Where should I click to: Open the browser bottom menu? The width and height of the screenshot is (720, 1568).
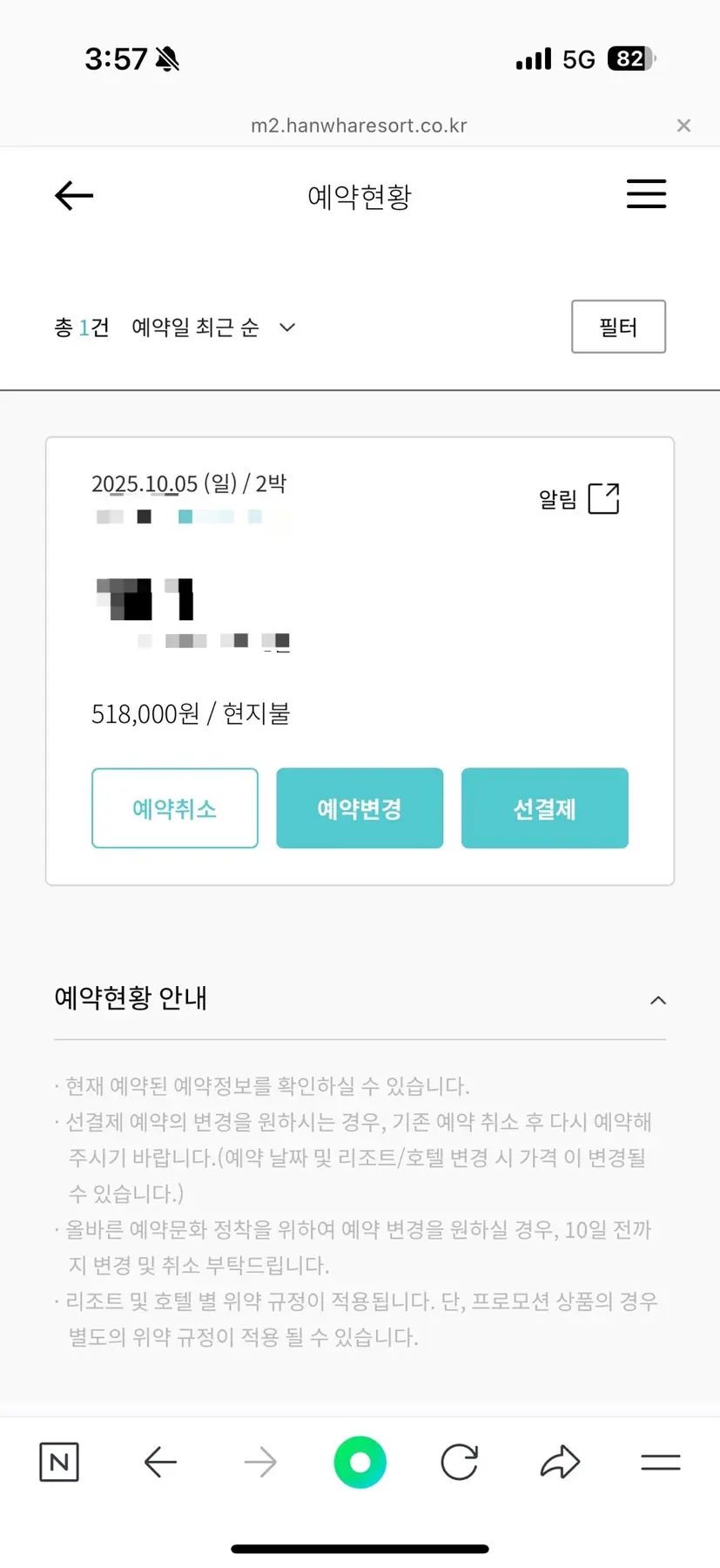click(x=660, y=1462)
